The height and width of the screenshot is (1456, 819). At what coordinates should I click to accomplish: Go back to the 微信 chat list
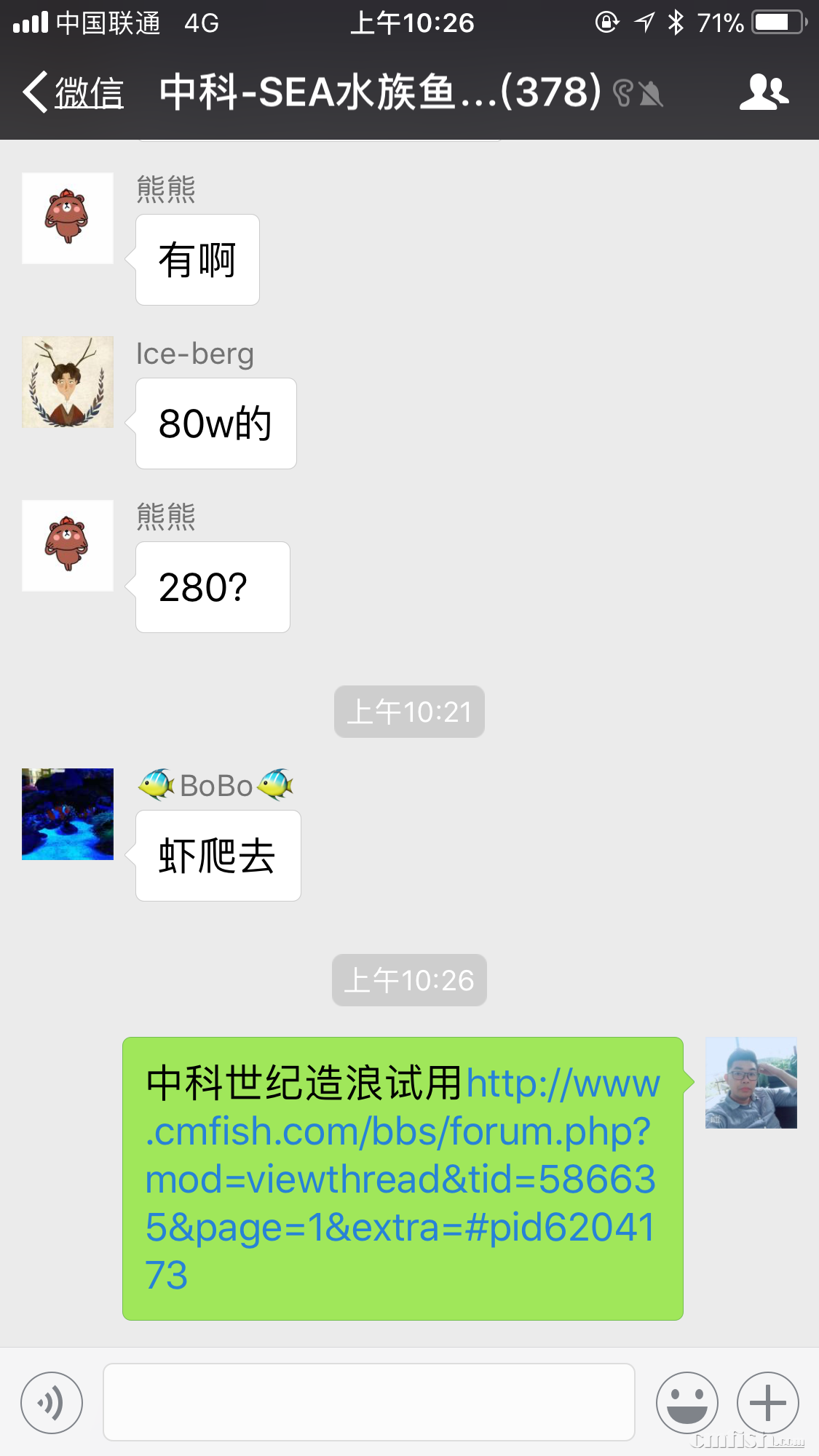tap(73, 92)
